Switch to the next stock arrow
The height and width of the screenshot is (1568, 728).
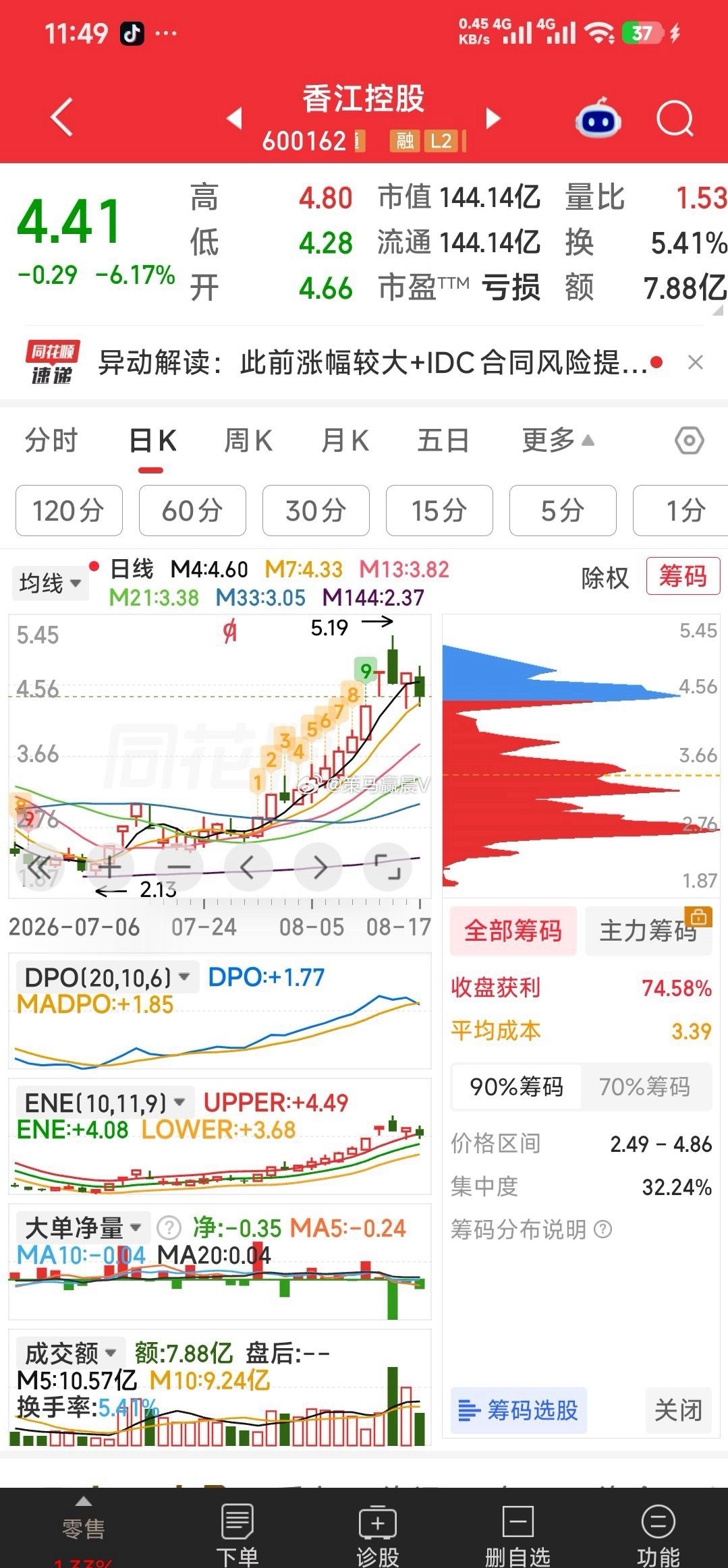[x=493, y=119]
